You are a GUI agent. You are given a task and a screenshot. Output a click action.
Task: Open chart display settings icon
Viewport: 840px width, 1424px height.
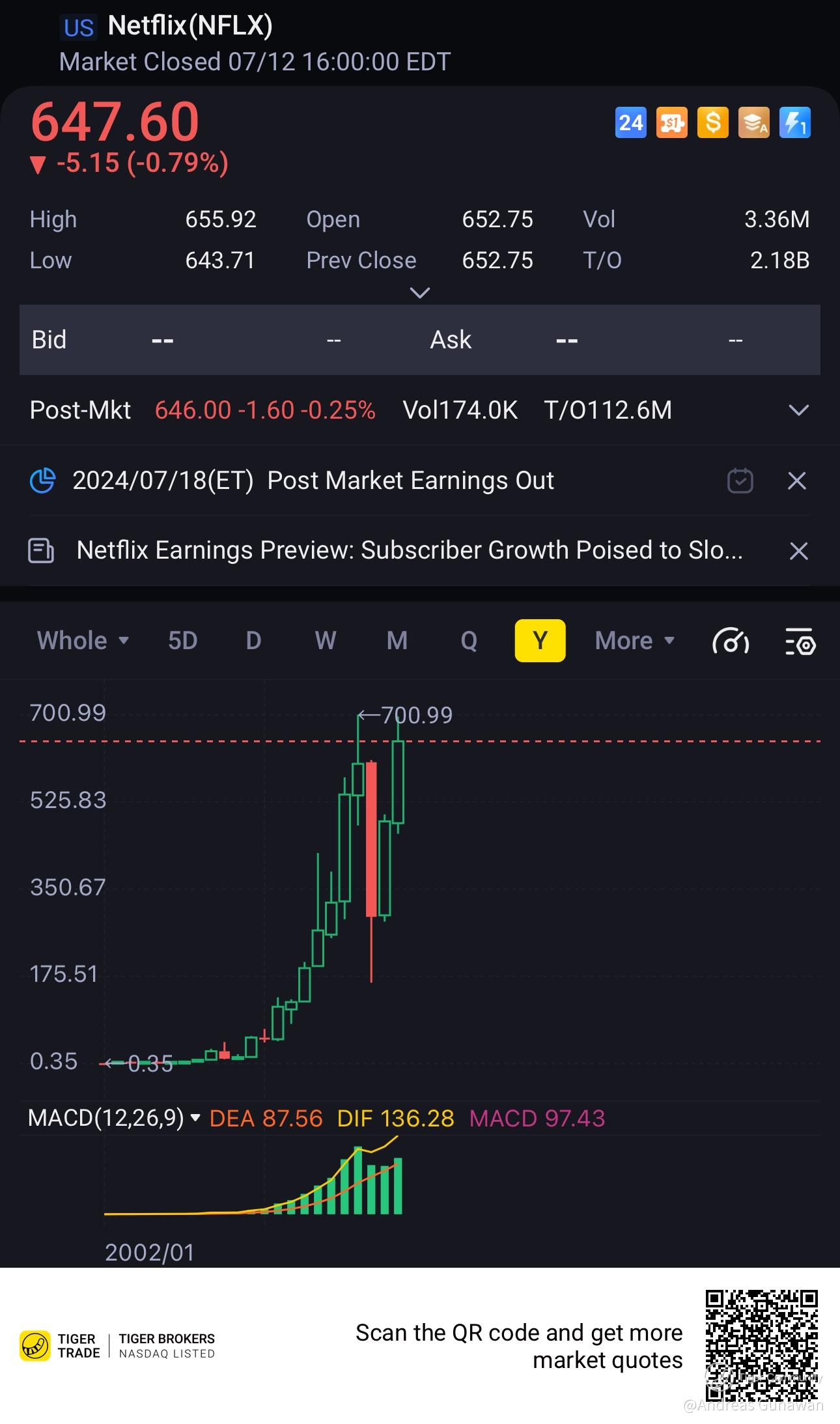(x=800, y=642)
